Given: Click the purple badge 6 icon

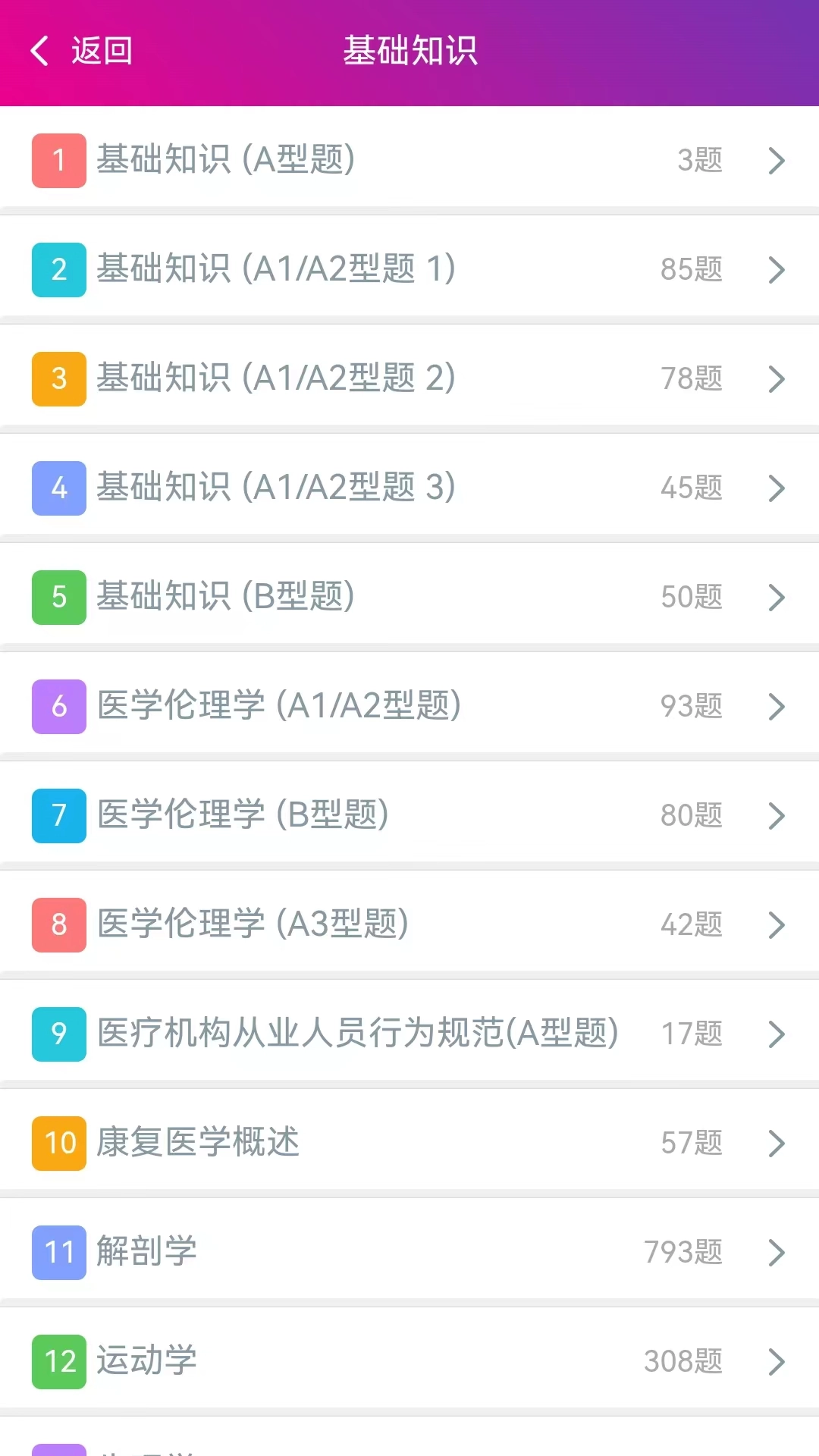Looking at the screenshot, I should (58, 706).
